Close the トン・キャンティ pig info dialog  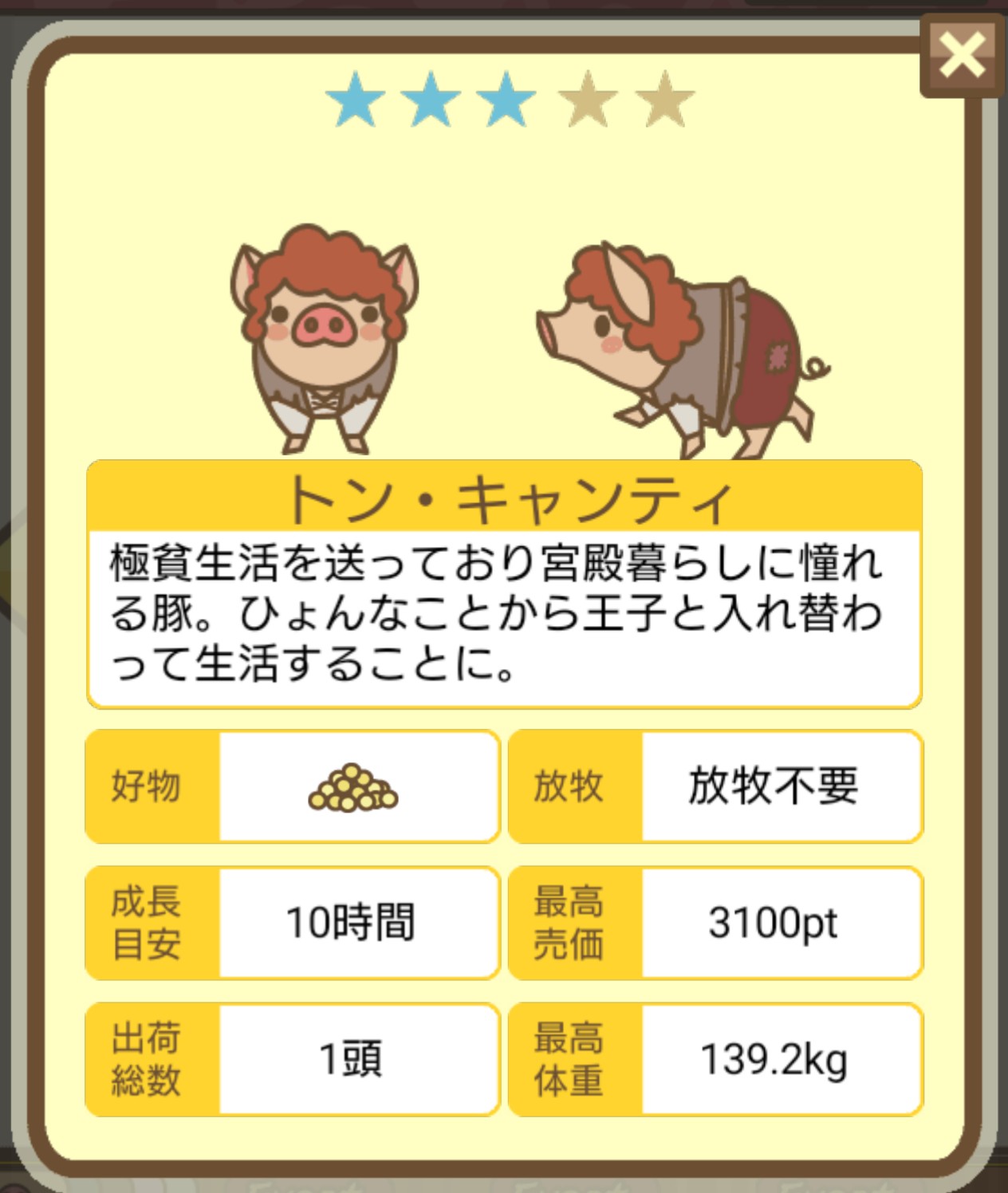coord(962,57)
